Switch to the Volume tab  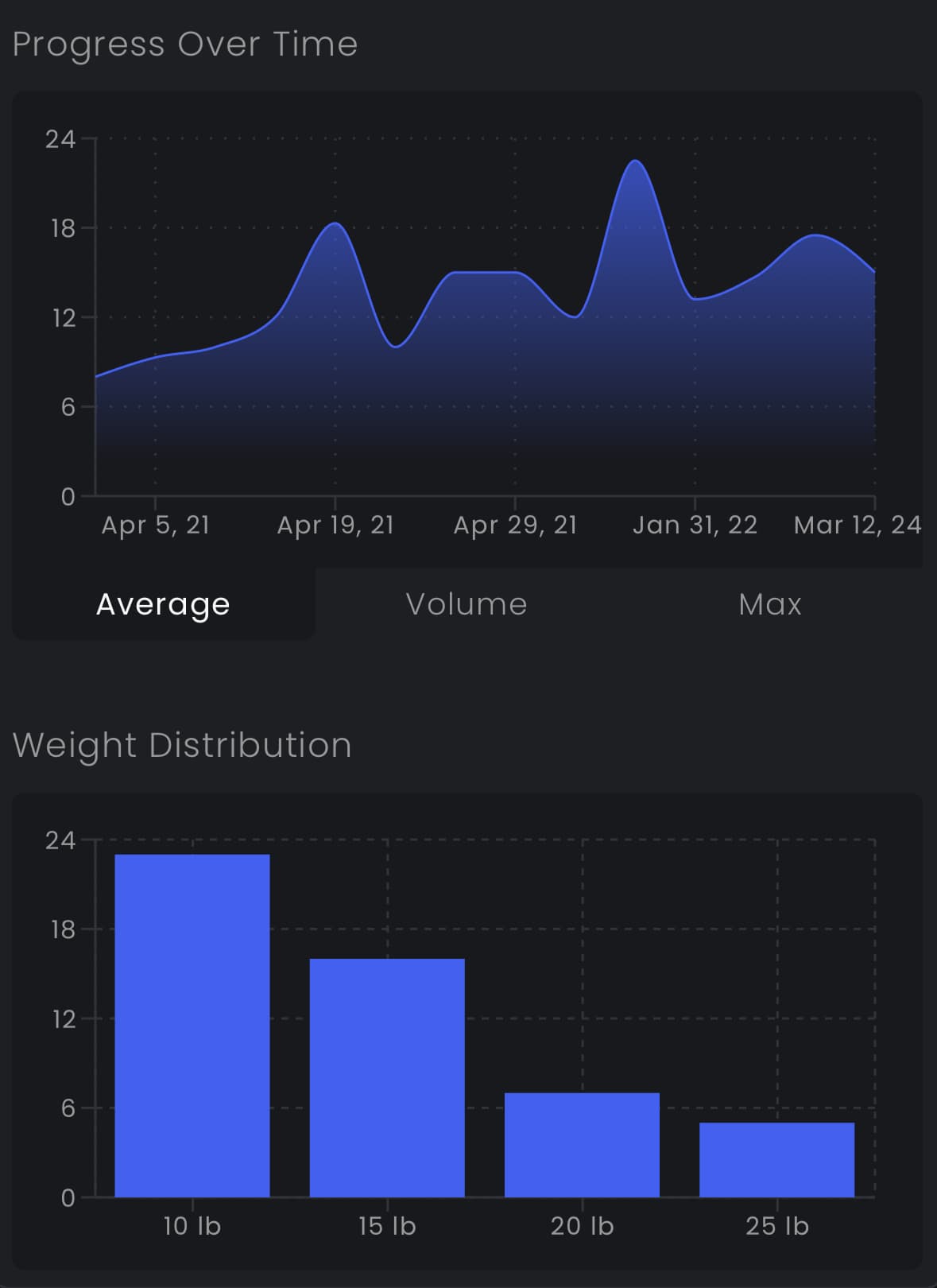pos(467,604)
